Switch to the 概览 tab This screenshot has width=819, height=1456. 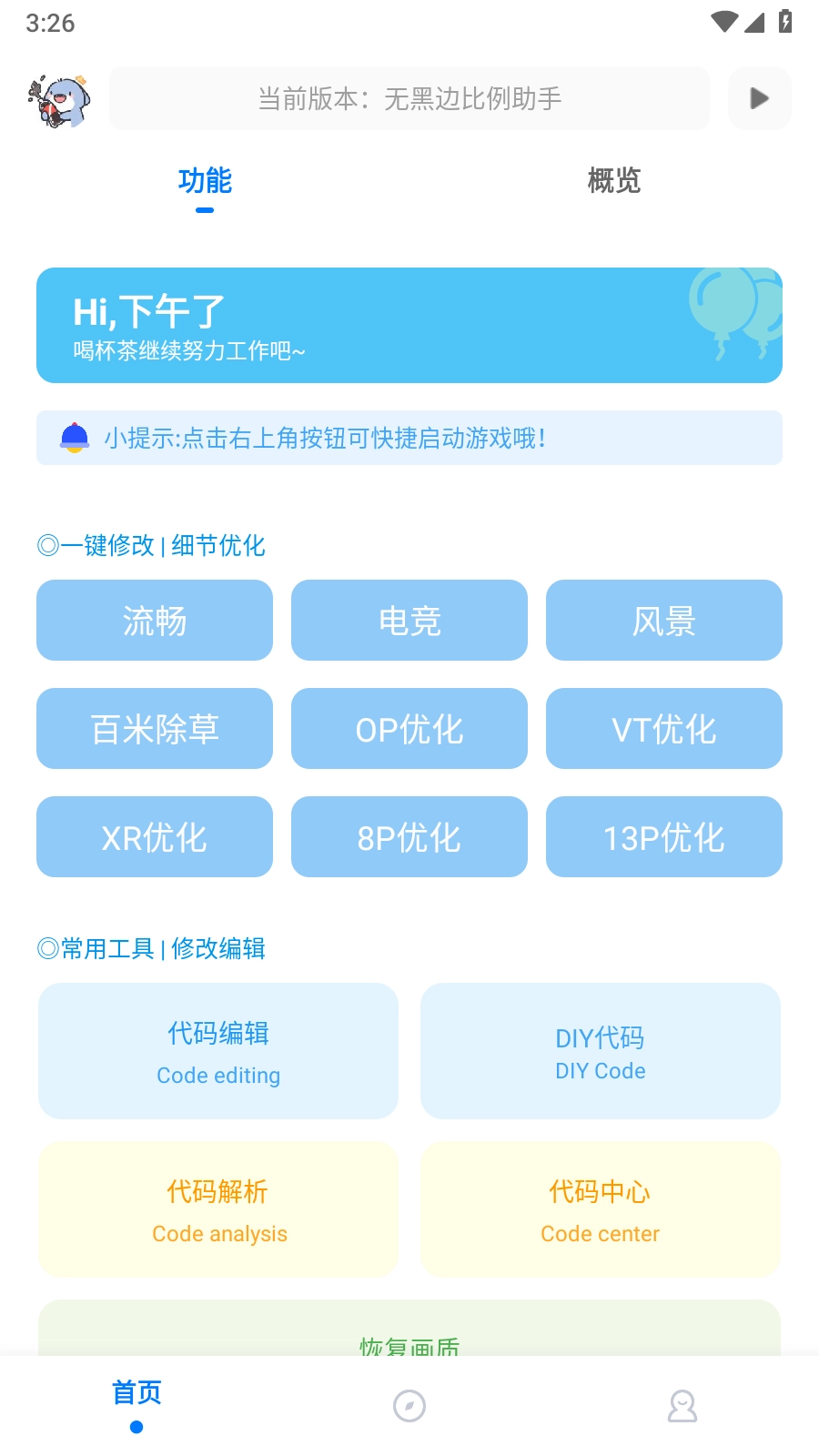[613, 181]
